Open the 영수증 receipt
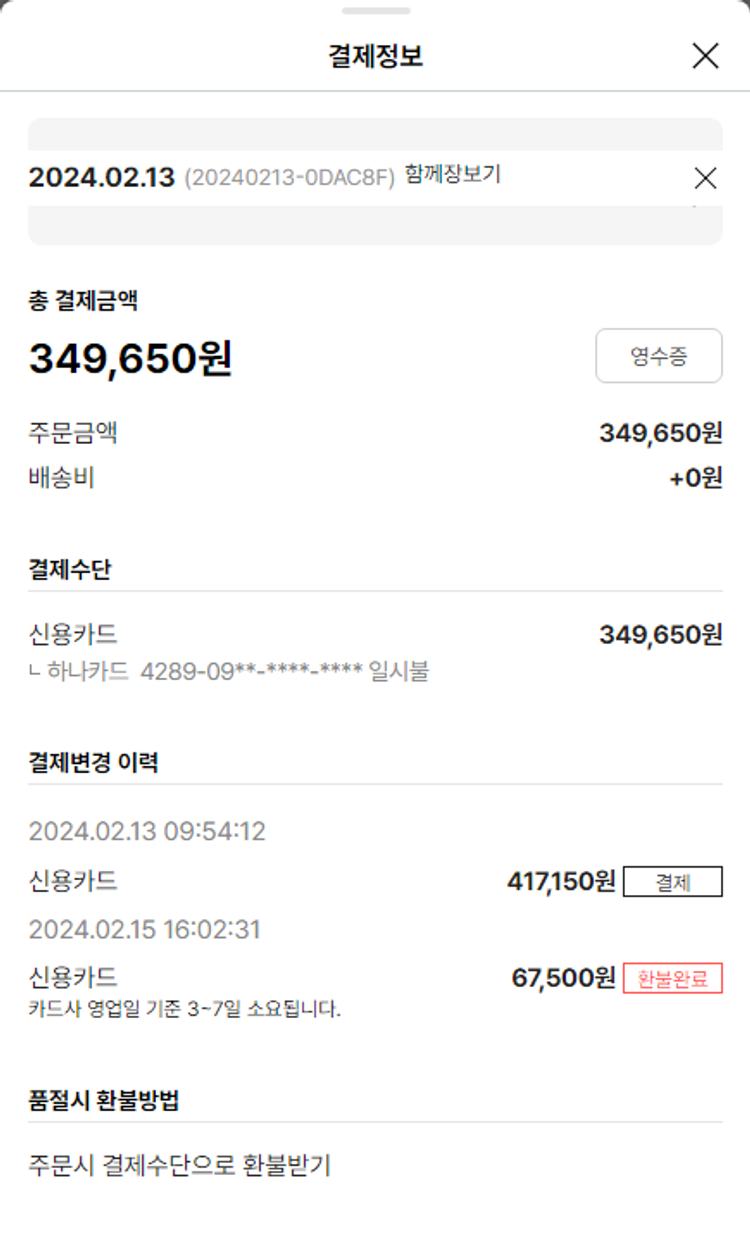The height and width of the screenshot is (1259, 750). (658, 356)
